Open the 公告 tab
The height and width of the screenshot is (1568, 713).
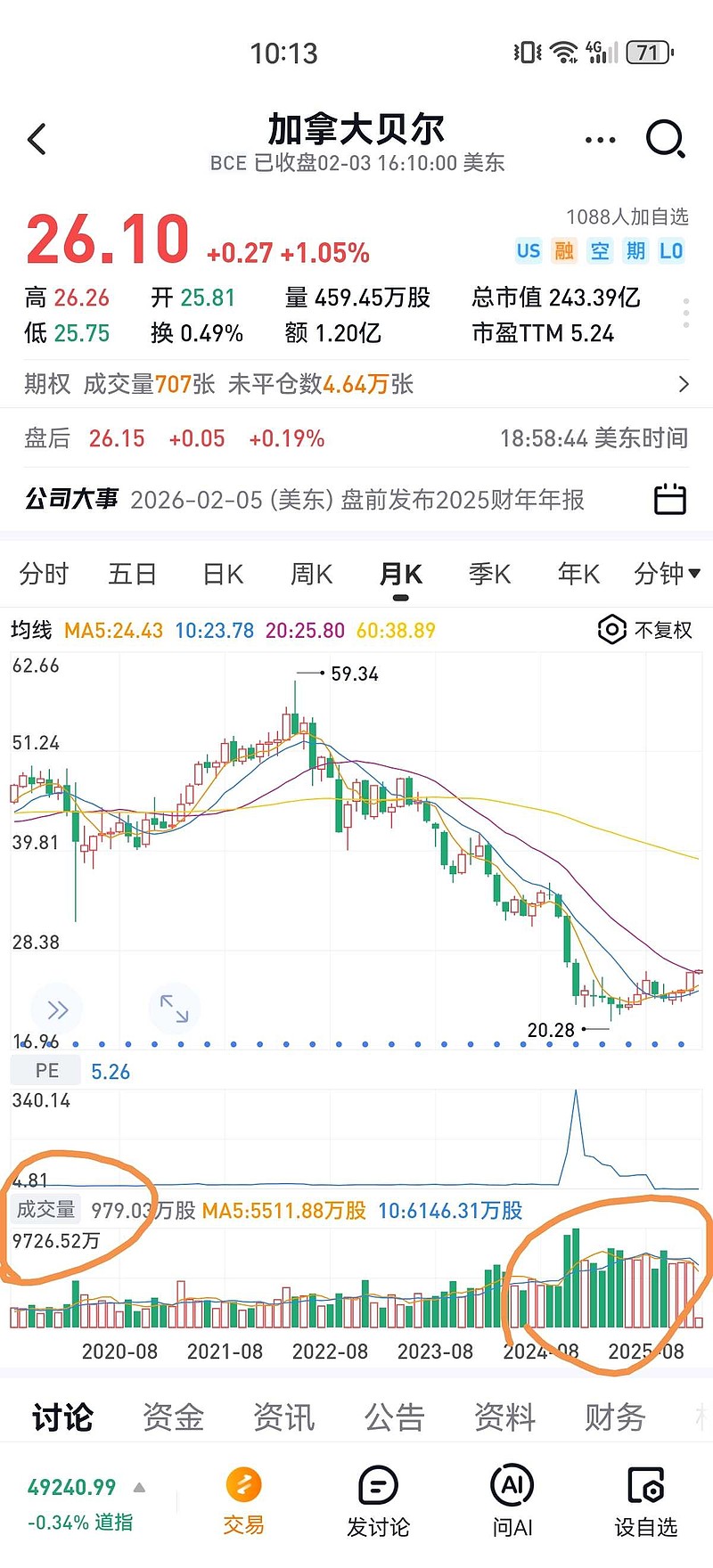pyautogui.click(x=394, y=1417)
